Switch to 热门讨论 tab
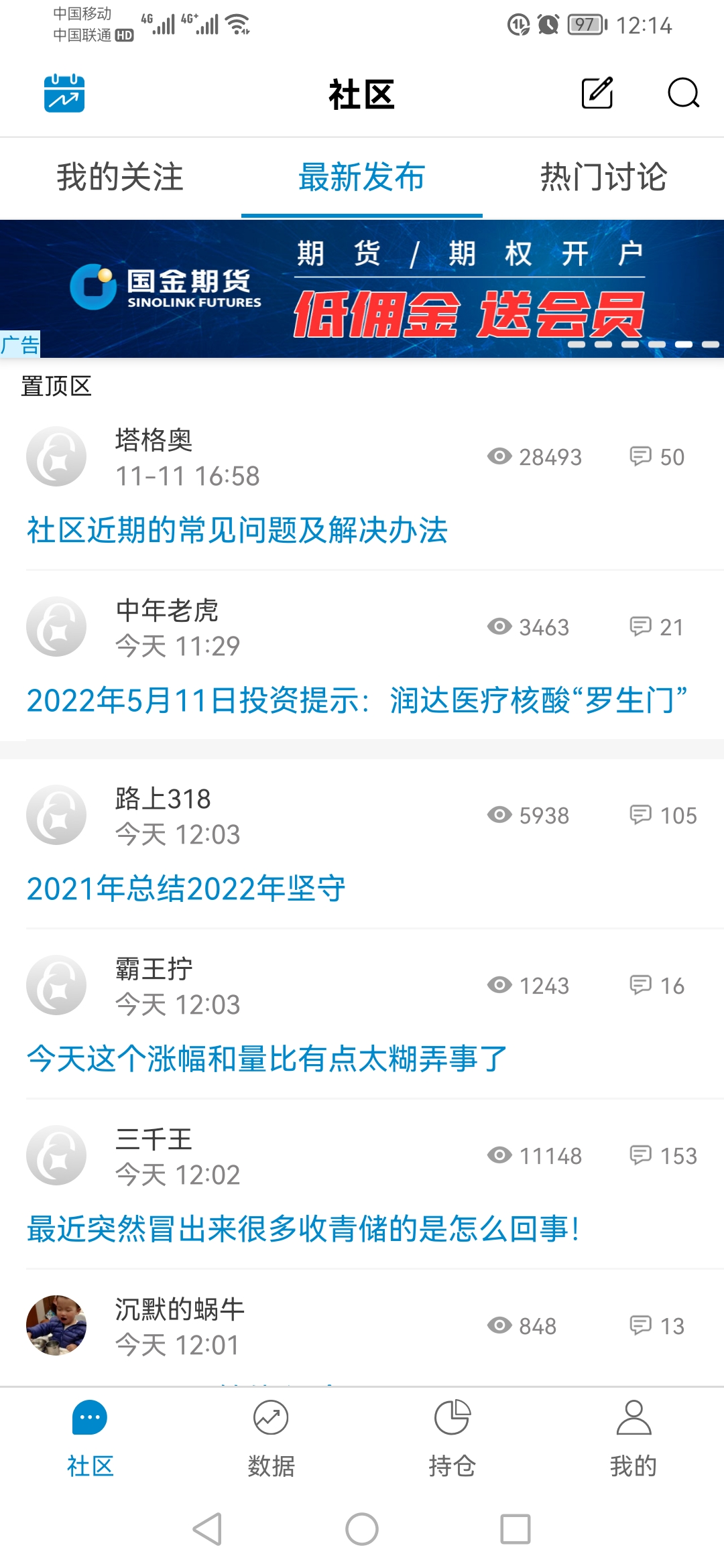The width and height of the screenshot is (724, 1568). (603, 178)
